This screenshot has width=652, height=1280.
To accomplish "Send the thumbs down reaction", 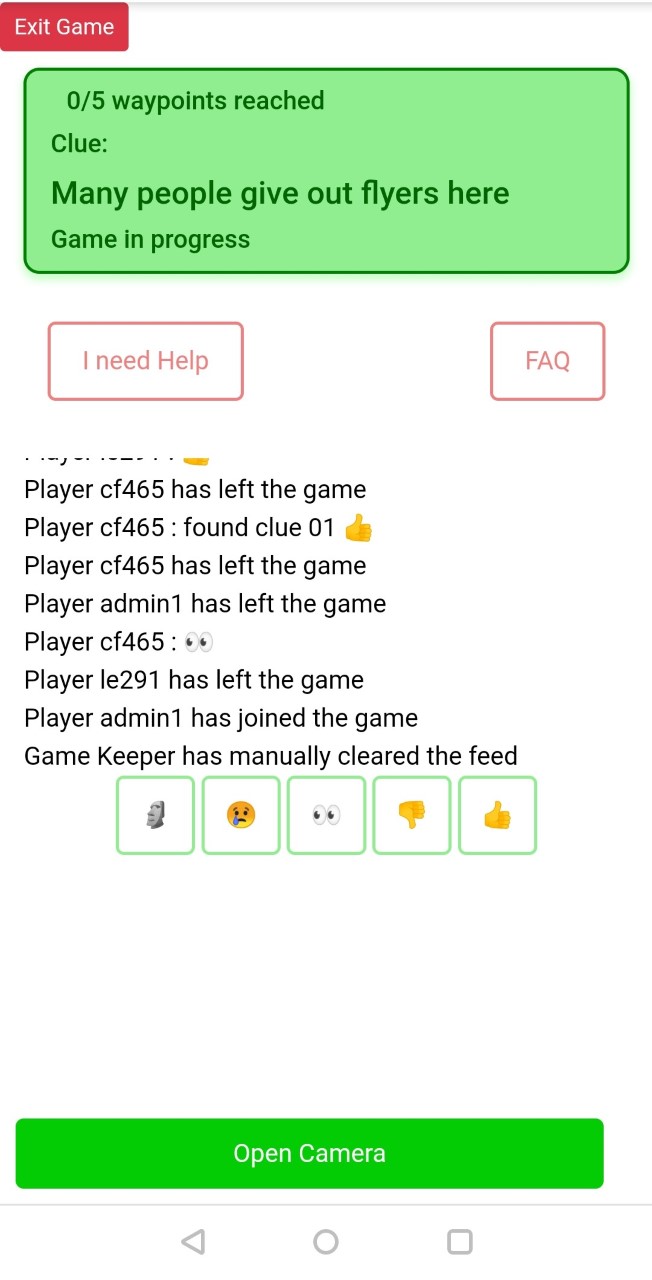I will [x=412, y=815].
